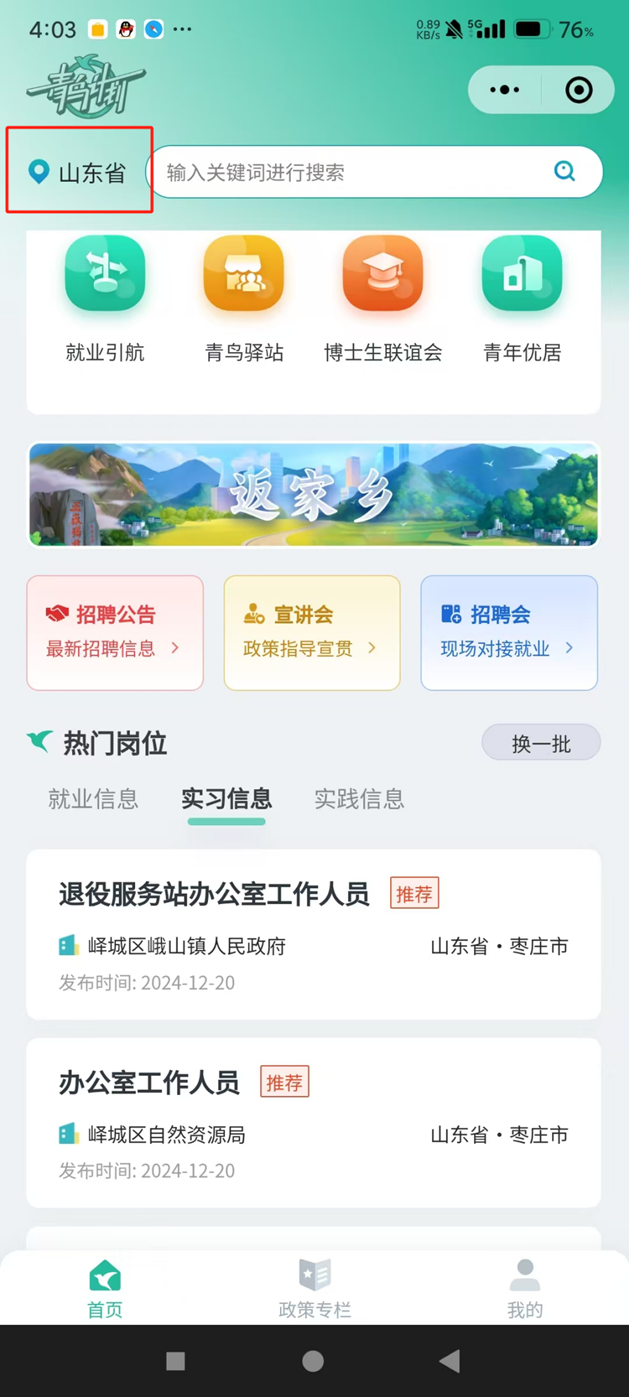Open the 退役服务站办公室工作人员 job posting
This screenshot has height=1397, width=629.
tap(314, 934)
